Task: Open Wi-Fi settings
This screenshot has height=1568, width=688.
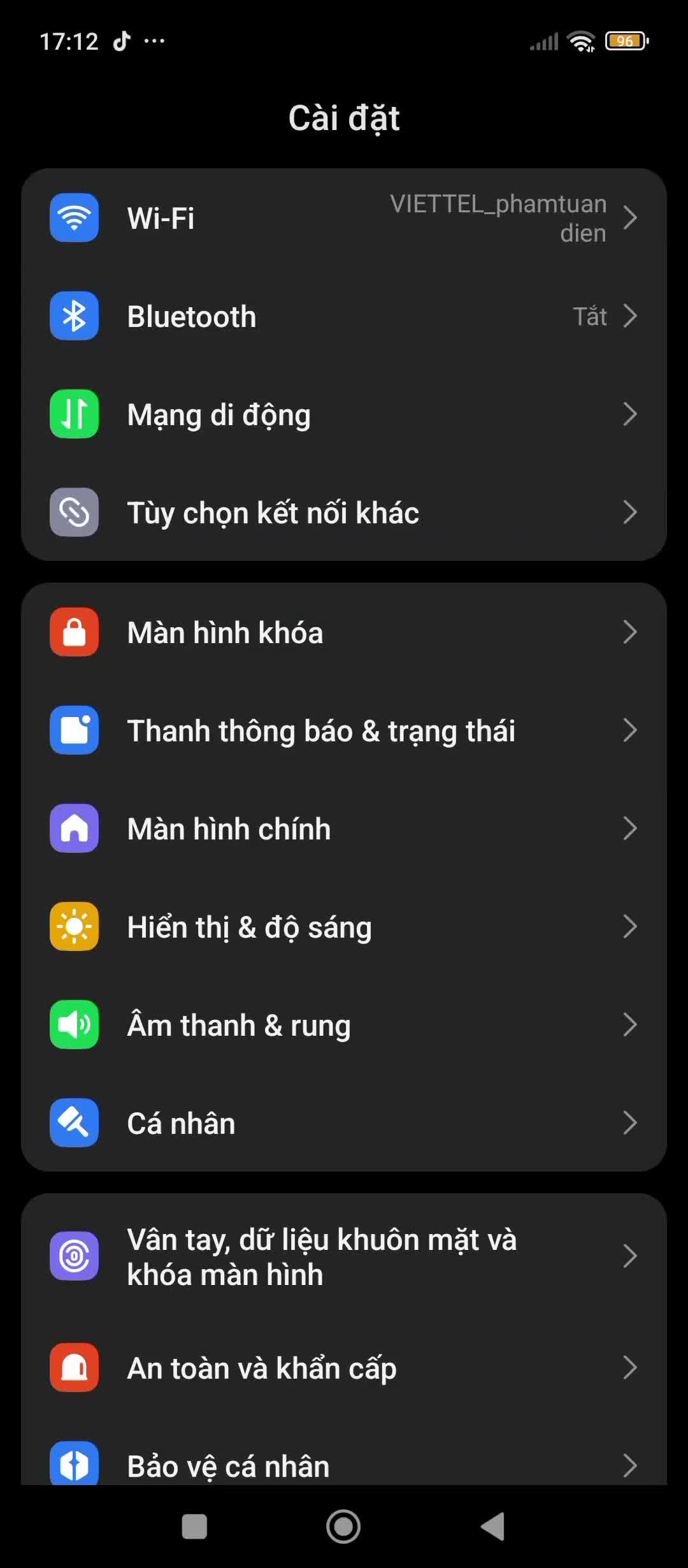Action: click(344, 218)
